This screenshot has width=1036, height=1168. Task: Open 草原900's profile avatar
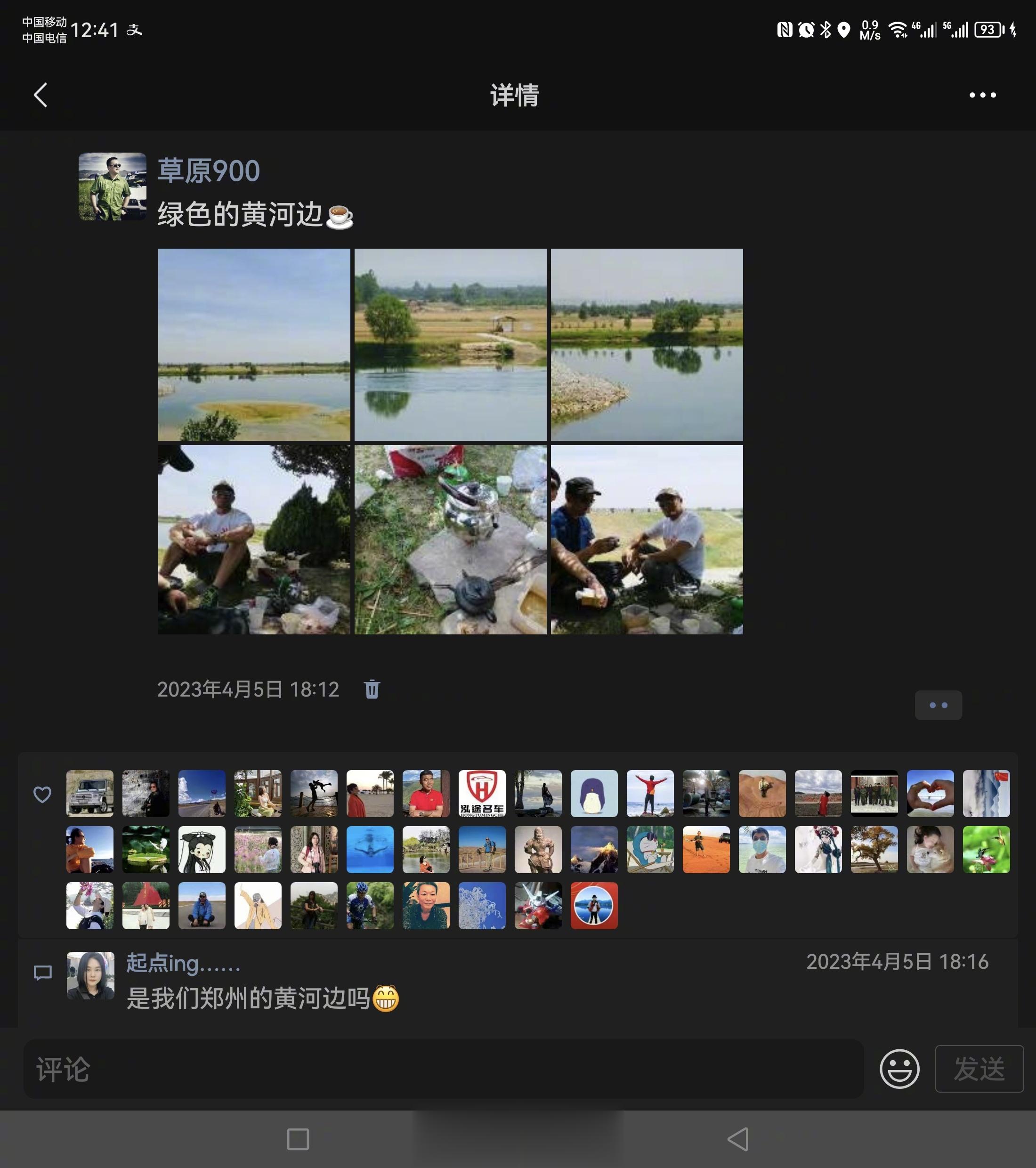tap(112, 187)
